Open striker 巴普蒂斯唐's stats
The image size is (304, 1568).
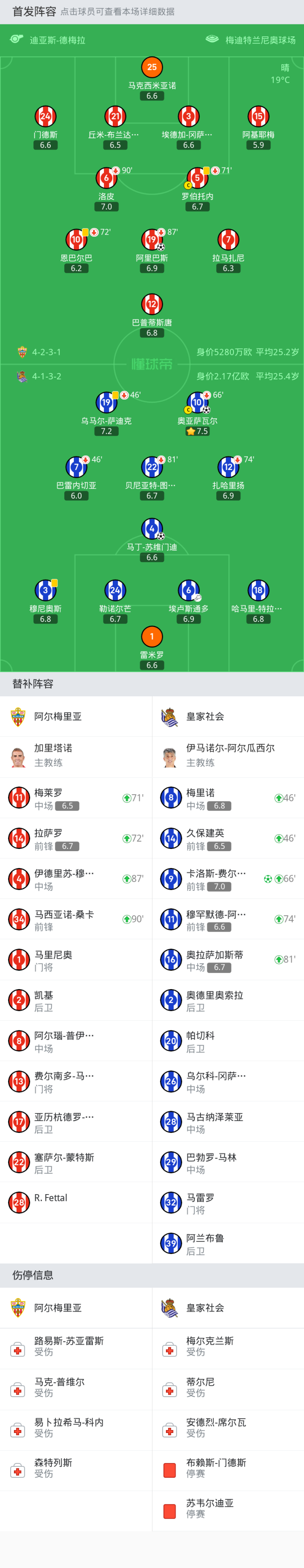[152, 304]
